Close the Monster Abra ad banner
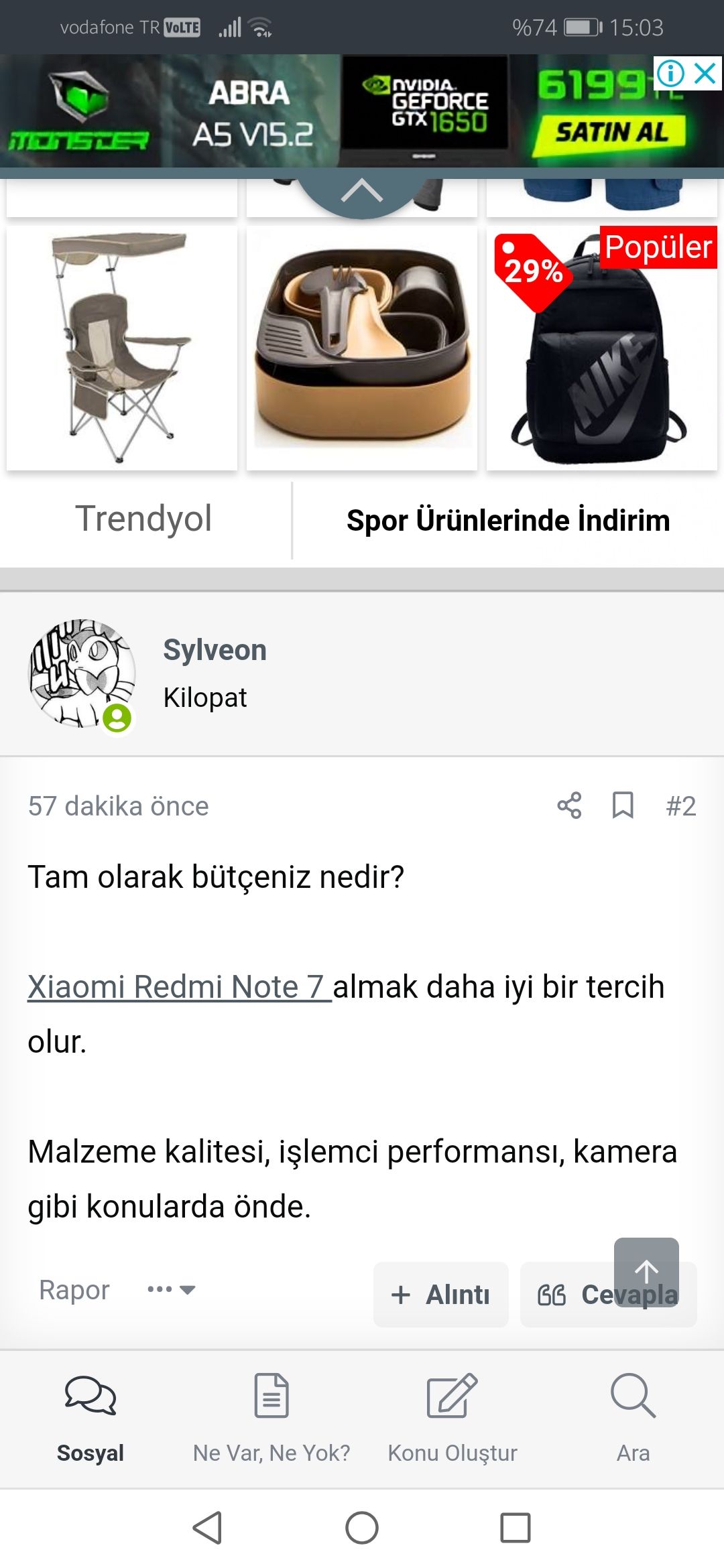 pyautogui.click(x=705, y=73)
